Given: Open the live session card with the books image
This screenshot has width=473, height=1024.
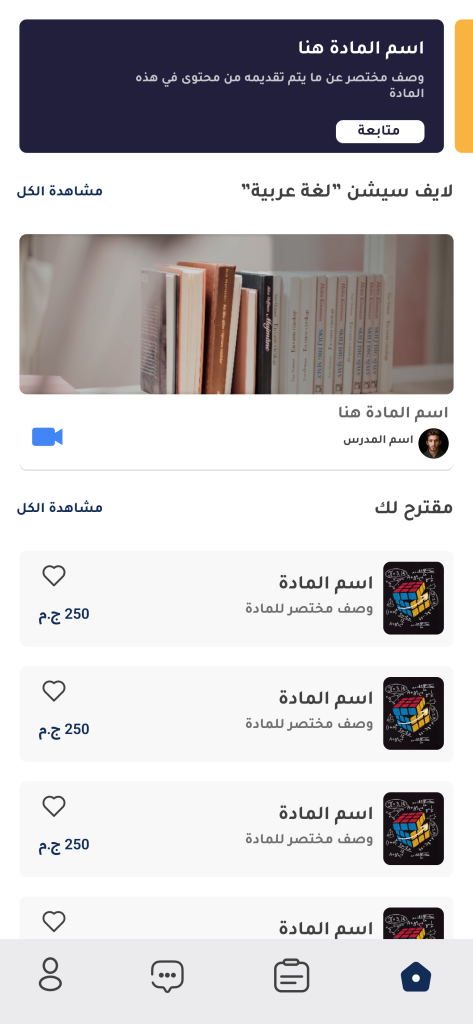Looking at the screenshot, I should (x=236, y=351).
